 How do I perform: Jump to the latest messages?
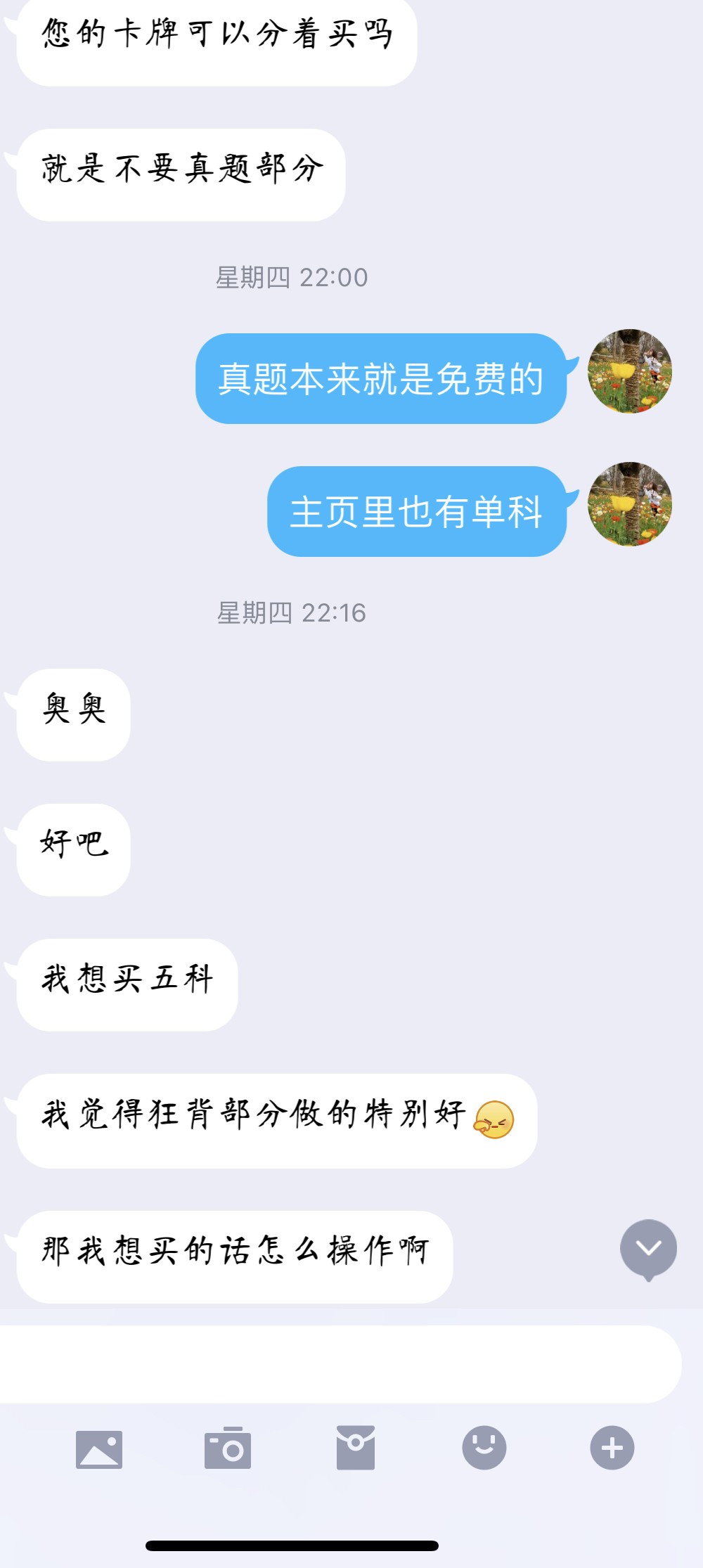tap(648, 1248)
